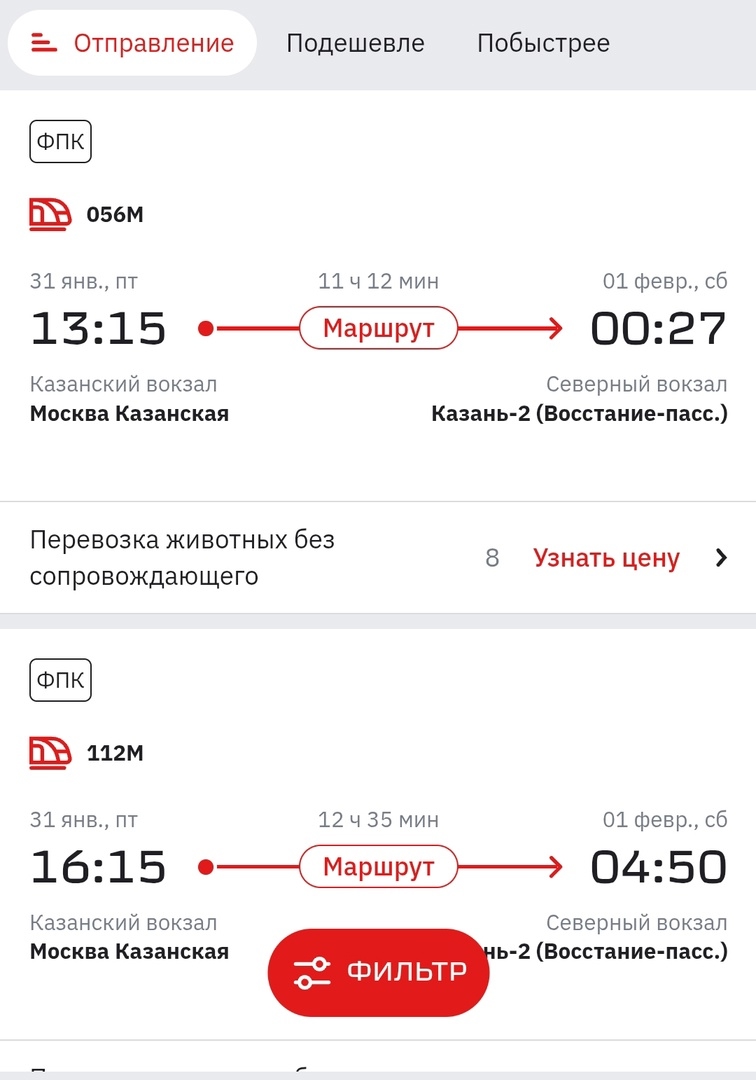
Task: Switch to Подешевле sorting
Action: (355, 43)
